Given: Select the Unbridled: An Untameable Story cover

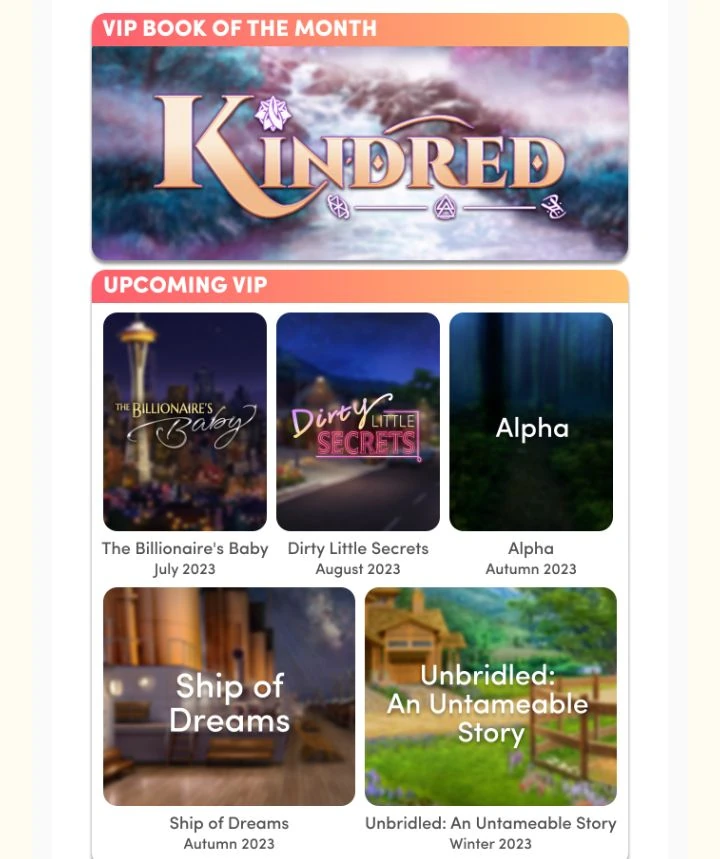Looking at the screenshot, I should click(x=489, y=697).
